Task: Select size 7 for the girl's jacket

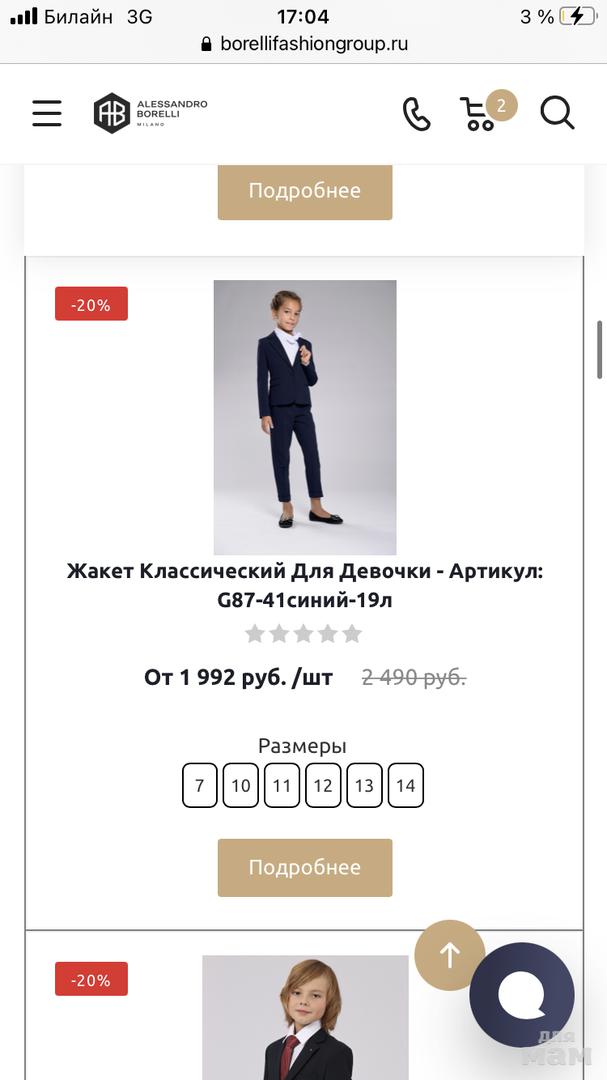Action: coord(200,786)
